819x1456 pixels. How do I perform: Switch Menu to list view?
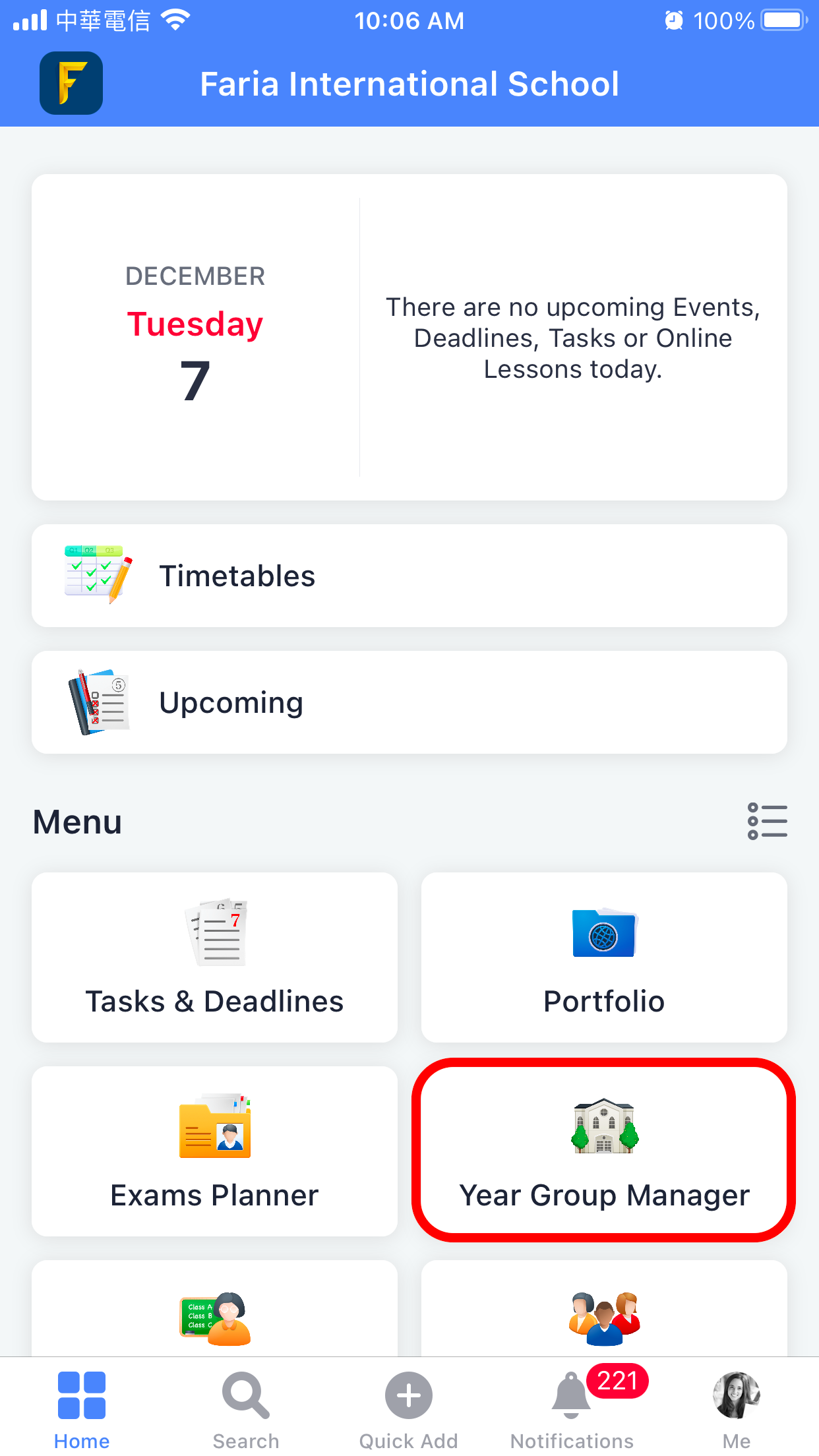(767, 821)
